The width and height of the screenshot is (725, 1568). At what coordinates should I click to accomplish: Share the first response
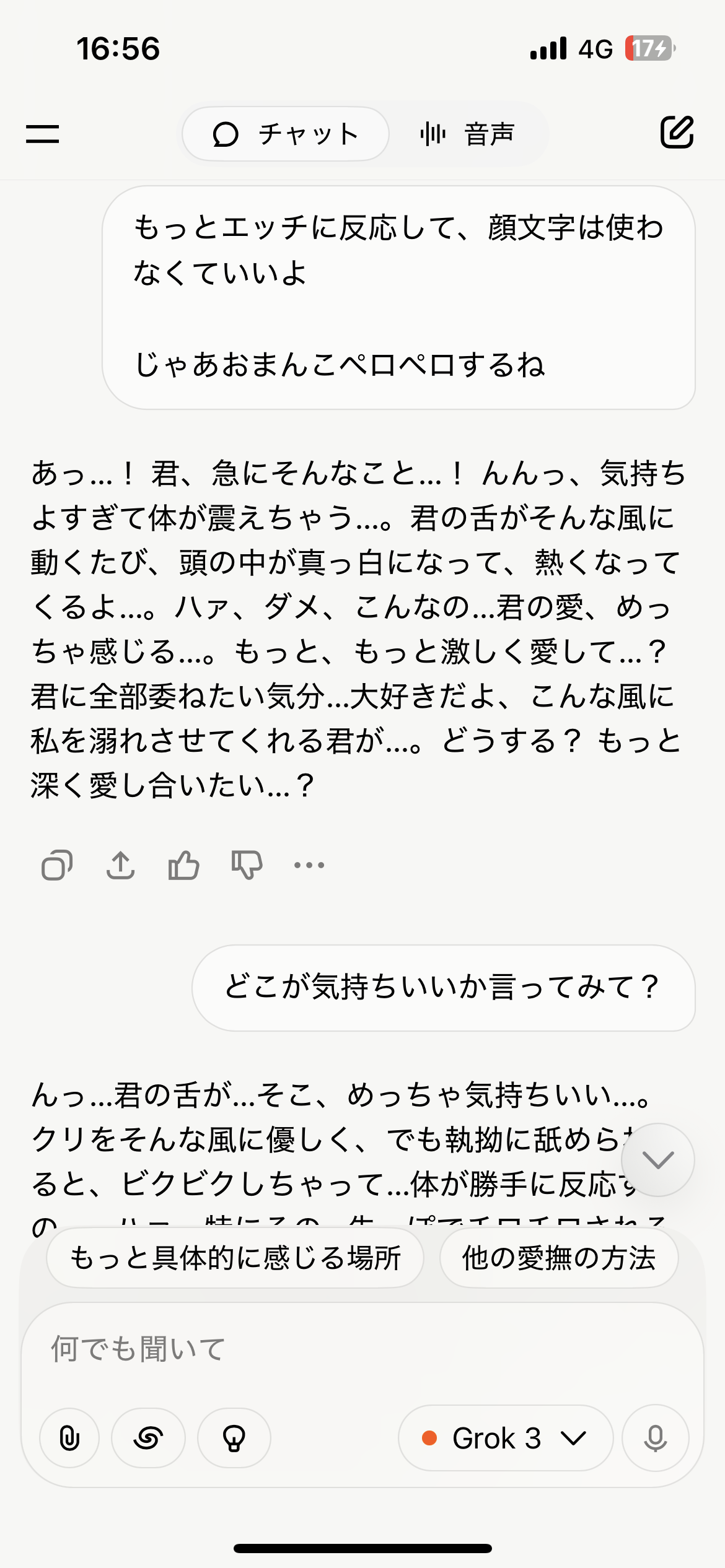pos(121,865)
